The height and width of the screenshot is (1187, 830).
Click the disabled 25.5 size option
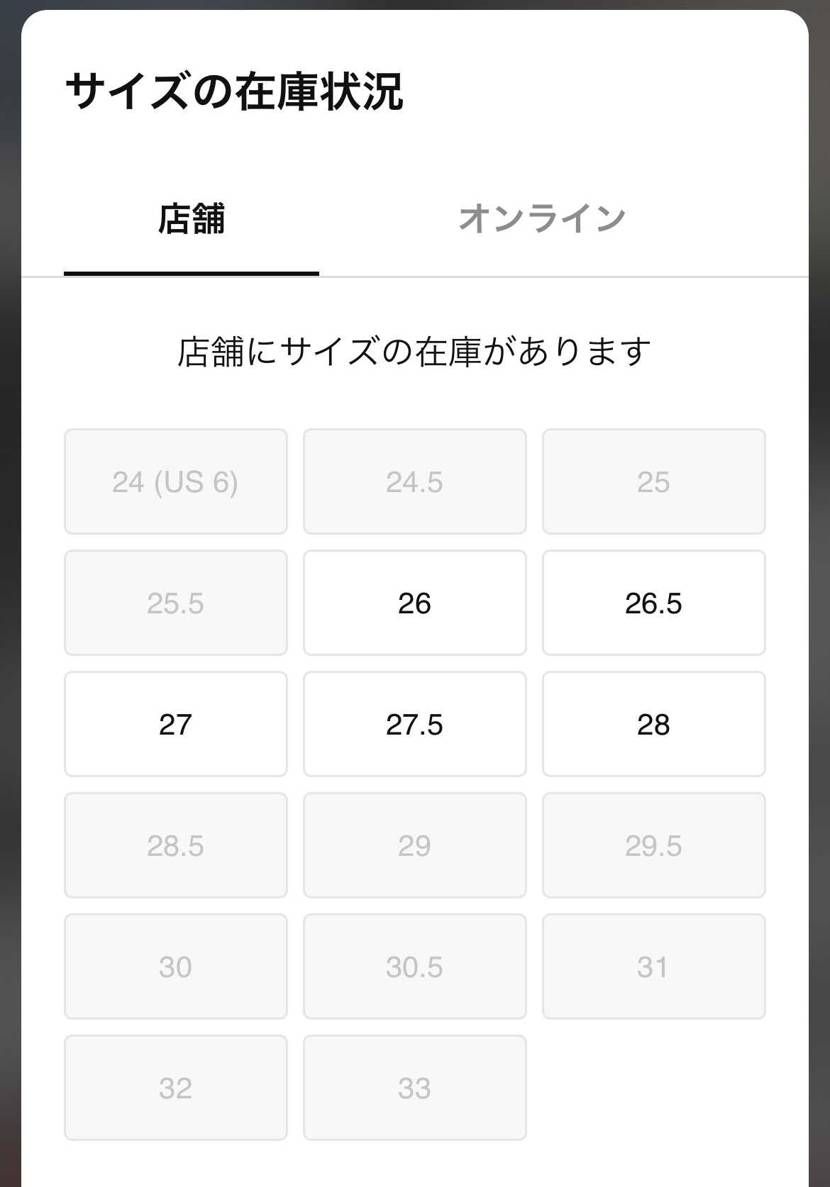pos(175,603)
